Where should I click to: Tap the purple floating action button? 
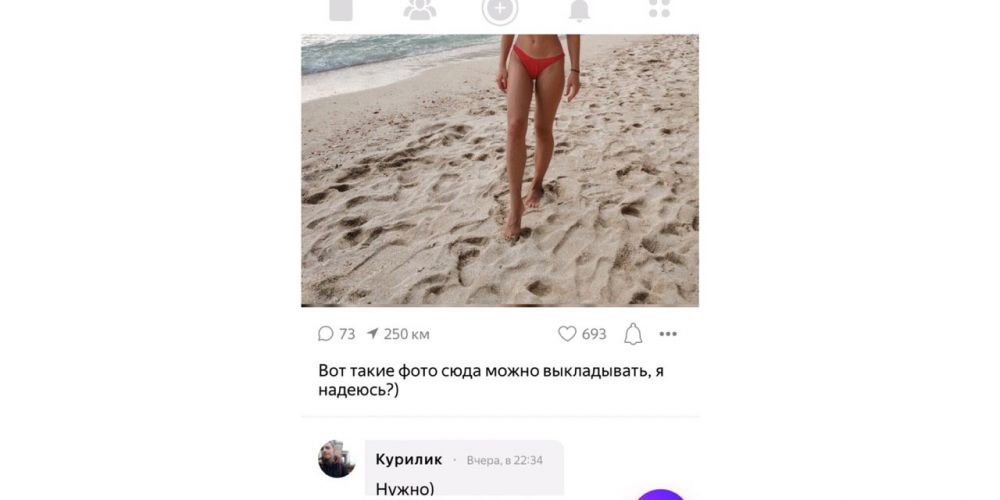pyautogui.click(x=661, y=494)
